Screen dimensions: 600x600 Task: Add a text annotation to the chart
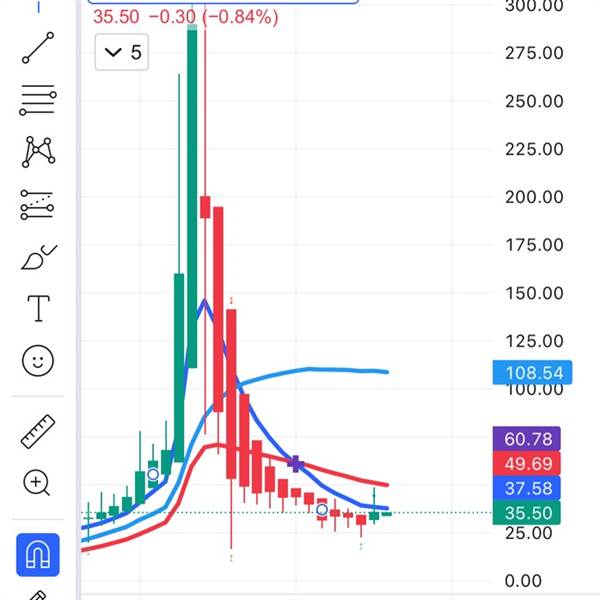[x=38, y=309]
